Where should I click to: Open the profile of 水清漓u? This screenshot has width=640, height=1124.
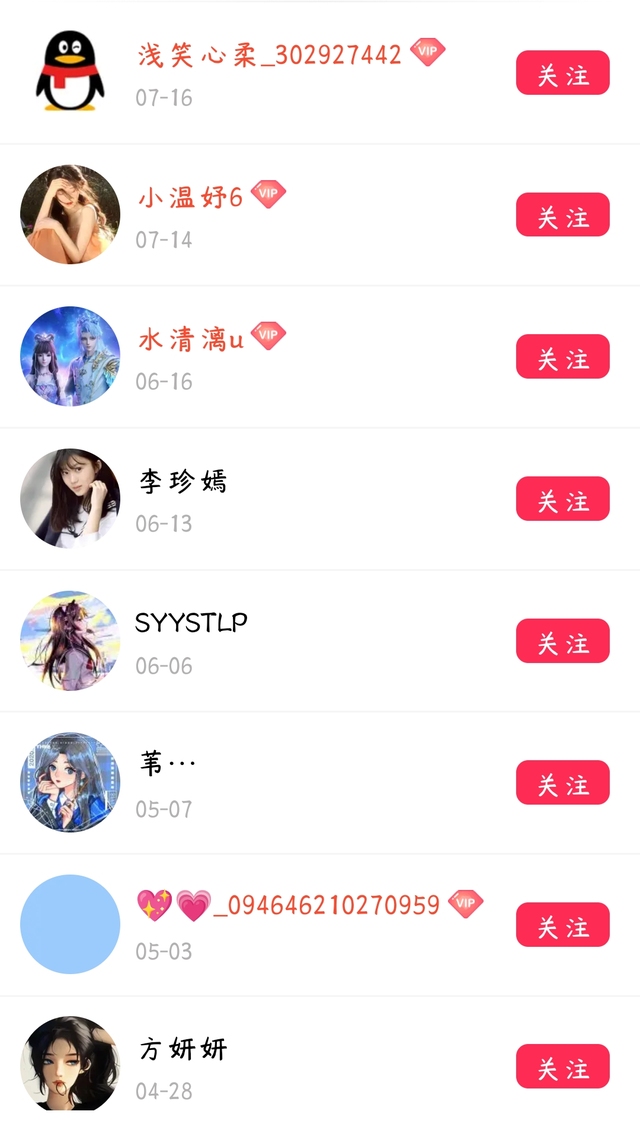pos(70,357)
